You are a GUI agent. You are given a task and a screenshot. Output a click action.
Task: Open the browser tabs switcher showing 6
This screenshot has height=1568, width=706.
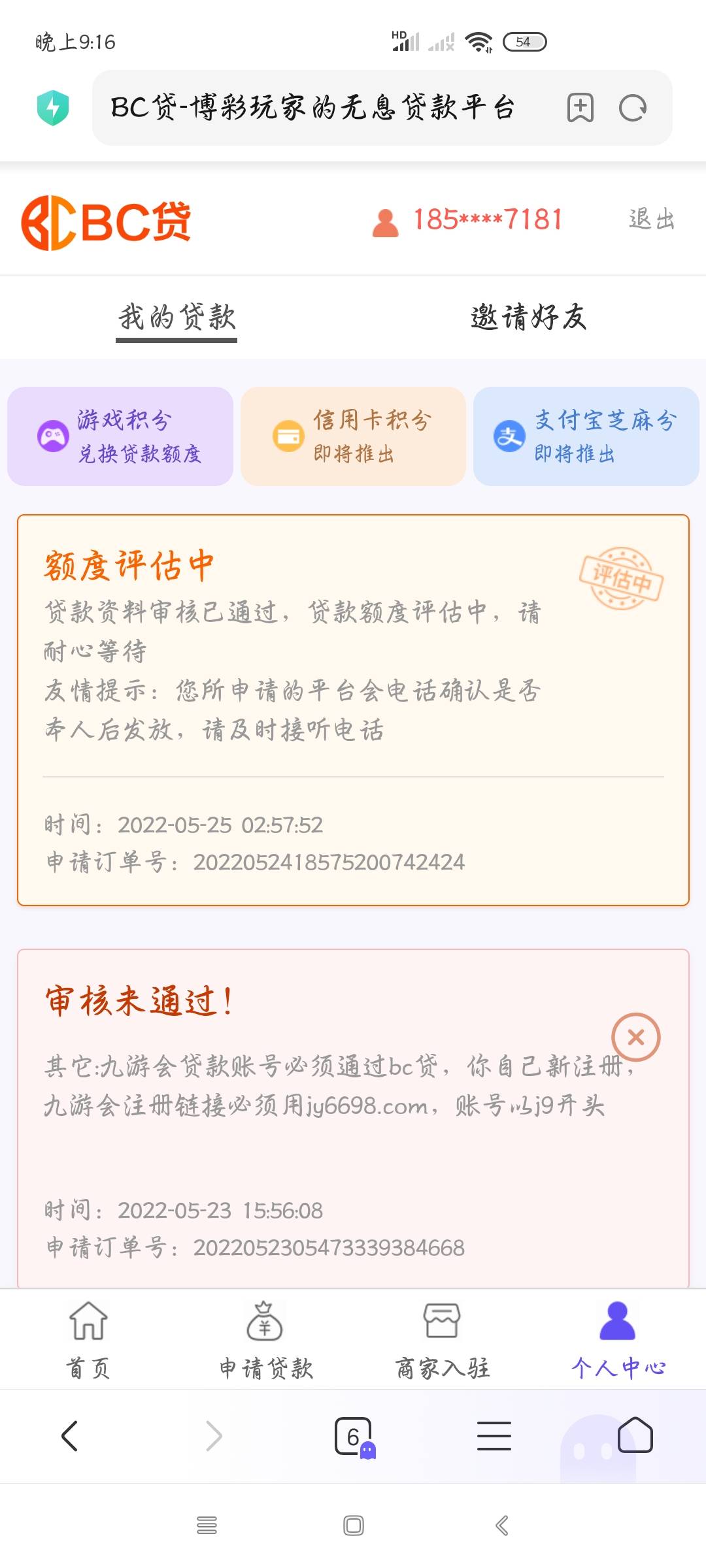point(355,1437)
